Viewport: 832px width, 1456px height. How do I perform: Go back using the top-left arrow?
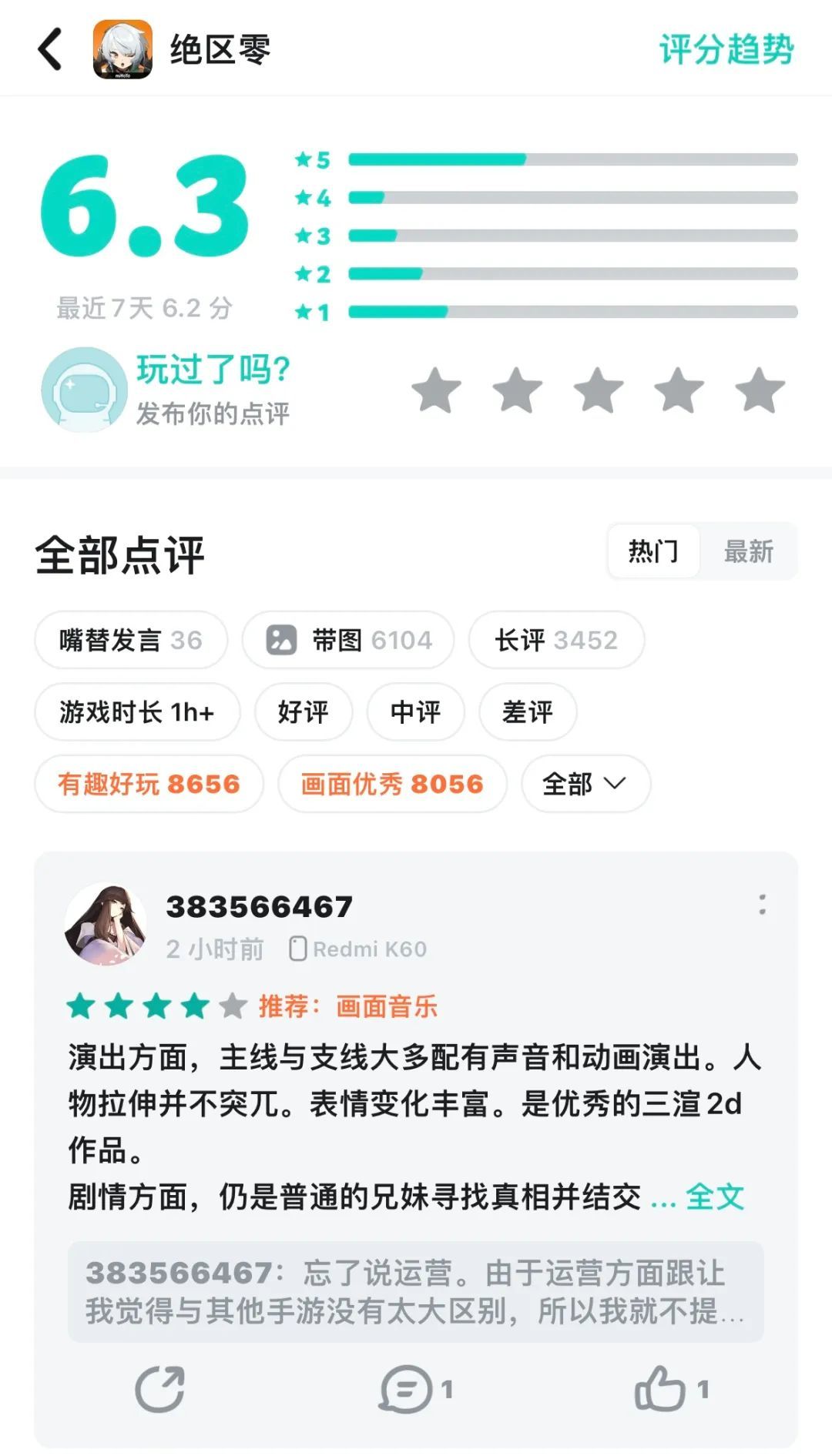pos(51,49)
